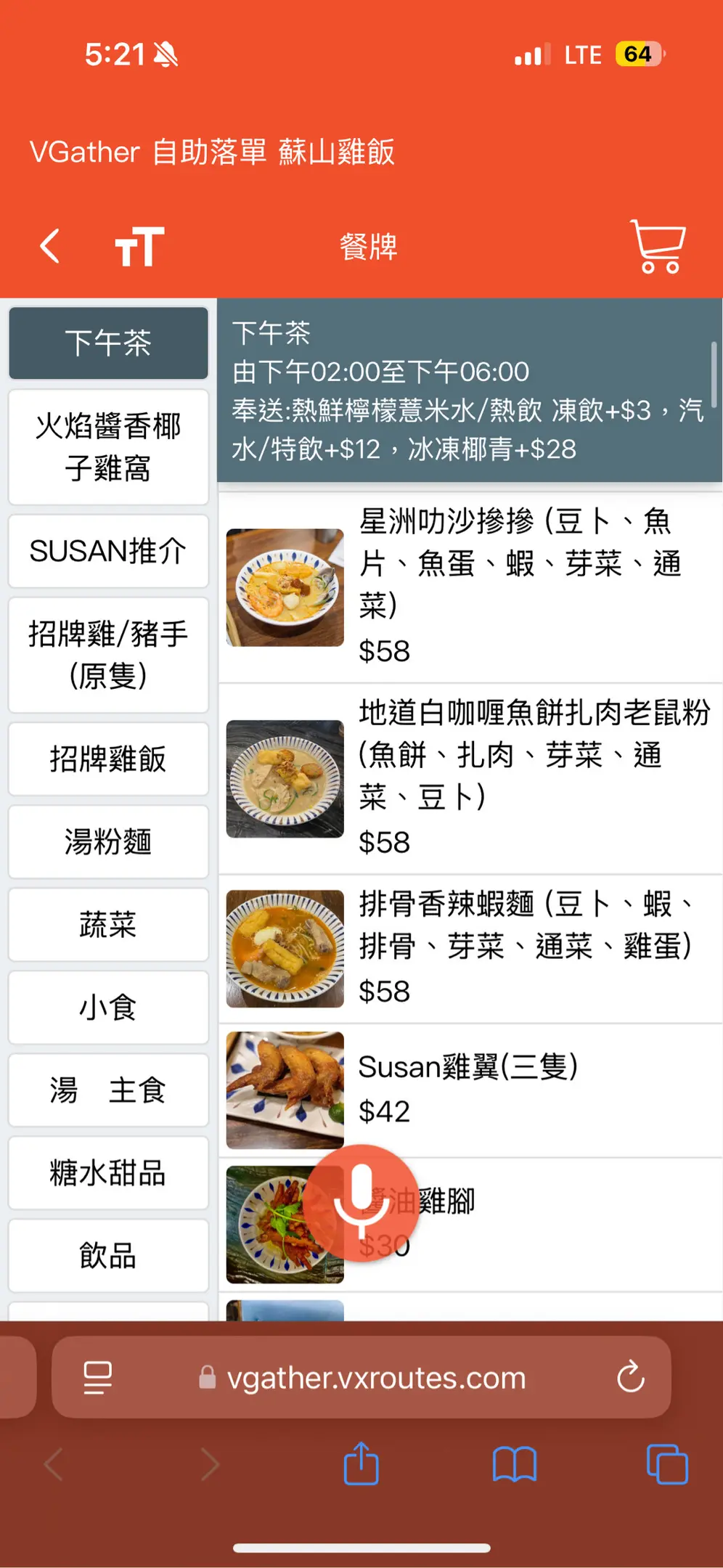Open the browser share sheet
The height and width of the screenshot is (1568, 723).
[361, 1464]
